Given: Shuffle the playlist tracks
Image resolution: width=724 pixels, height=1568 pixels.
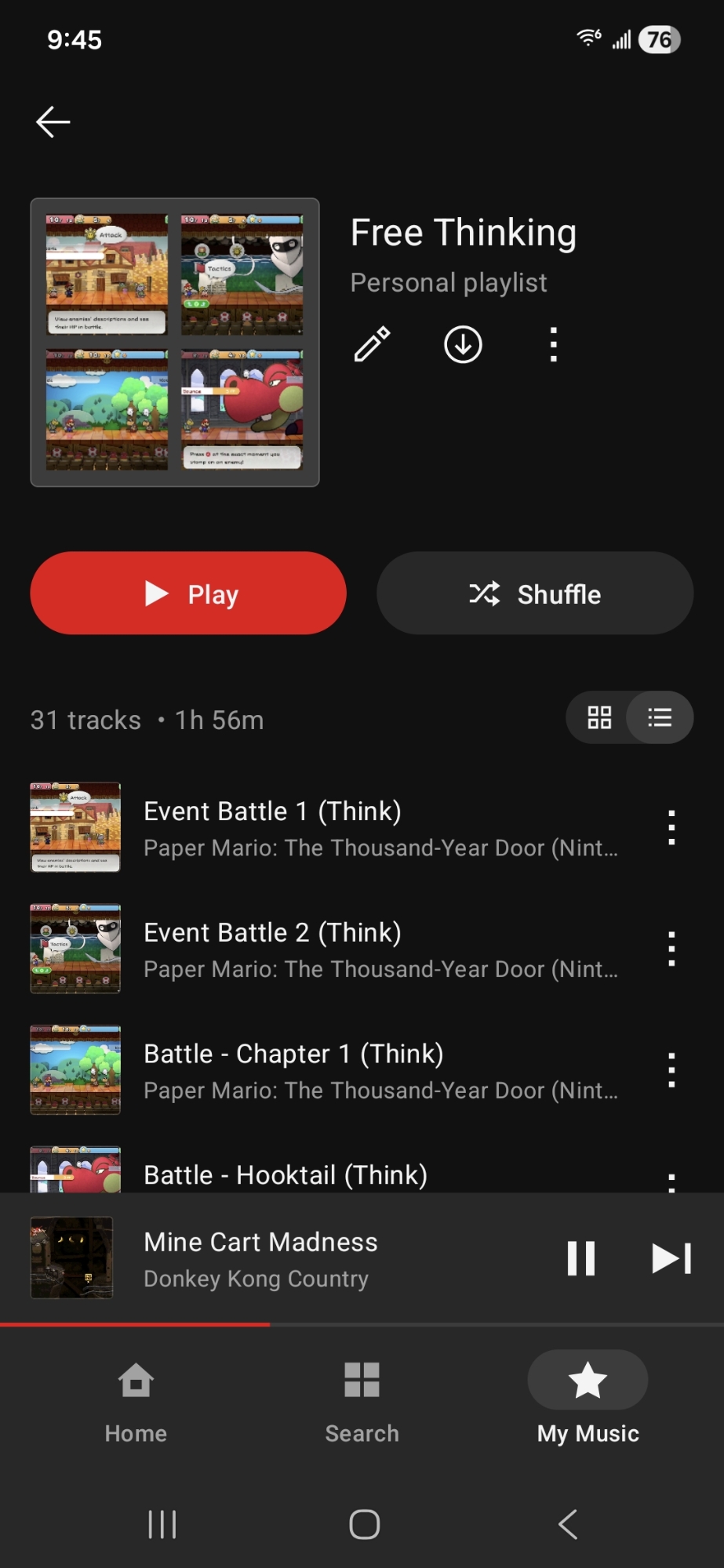Looking at the screenshot, I should (x=535, y=593).
